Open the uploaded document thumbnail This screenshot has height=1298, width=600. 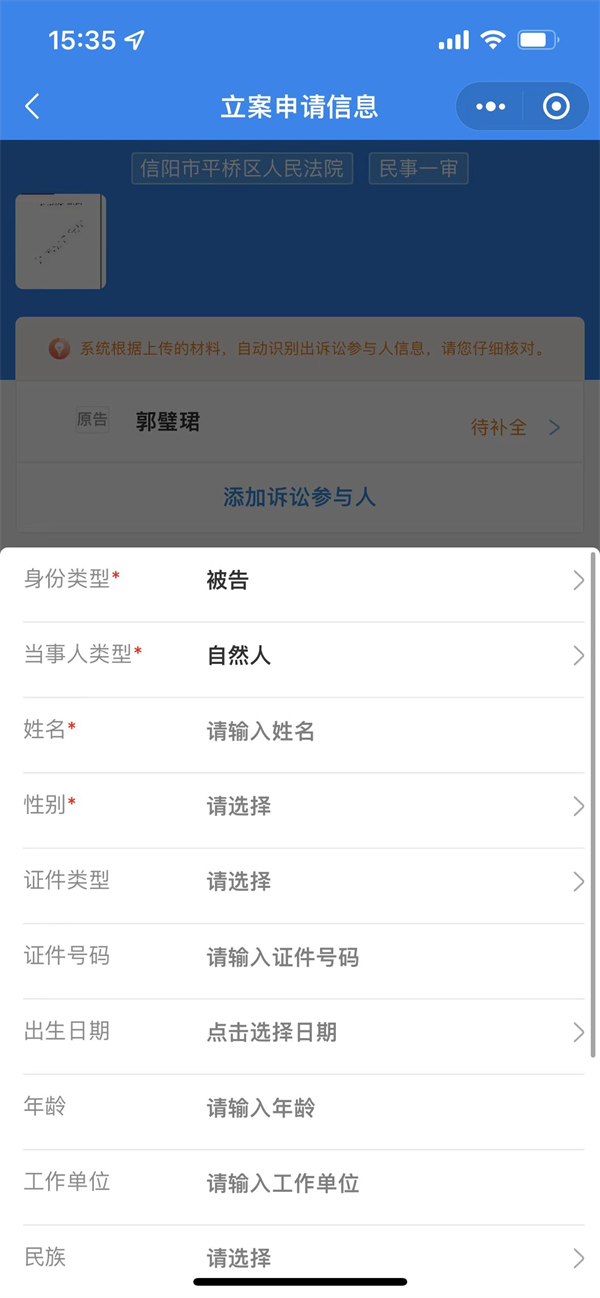61,241
